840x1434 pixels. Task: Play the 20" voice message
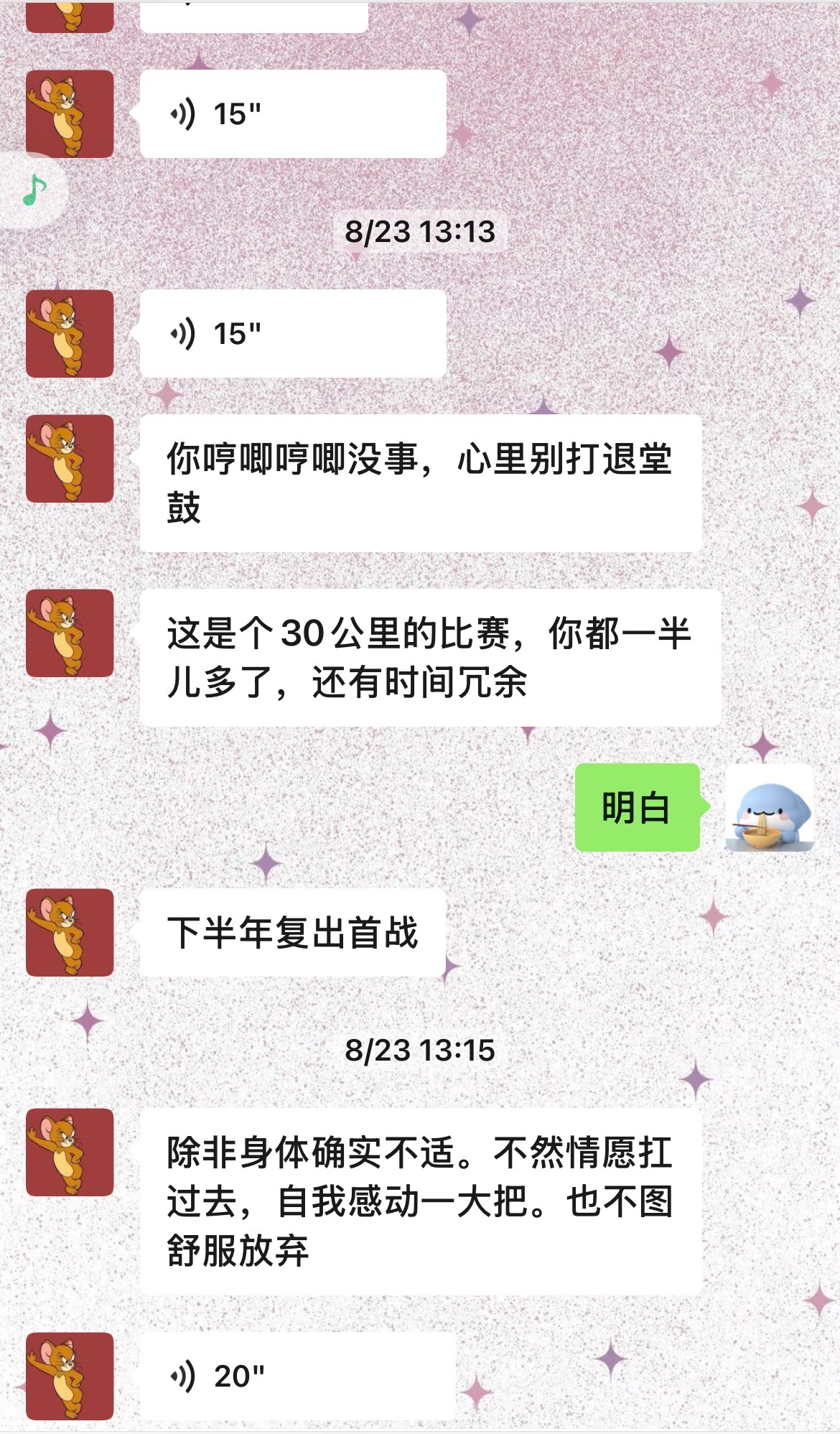(x=297, y=1375)
